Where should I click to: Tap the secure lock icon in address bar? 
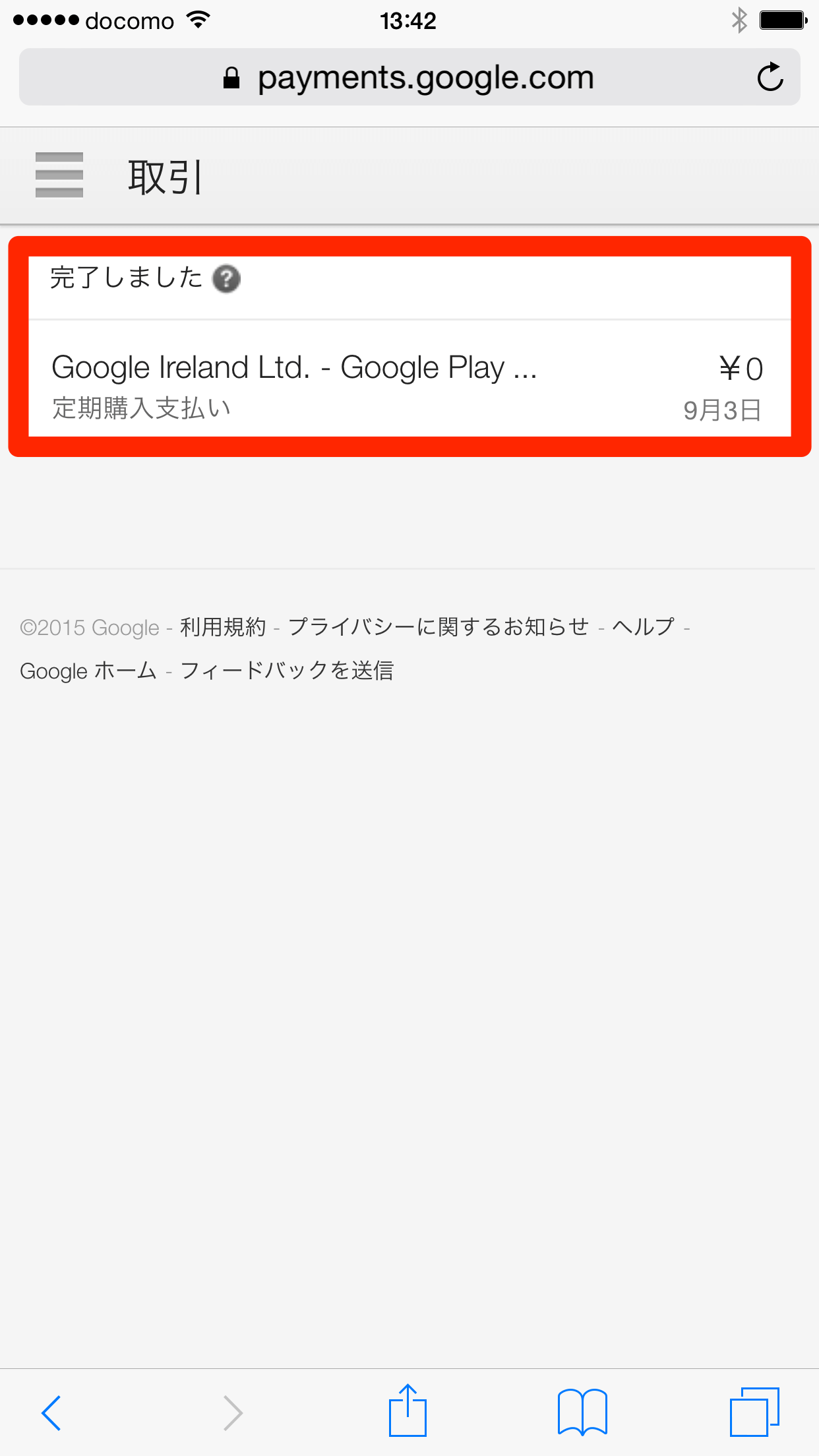232,76
